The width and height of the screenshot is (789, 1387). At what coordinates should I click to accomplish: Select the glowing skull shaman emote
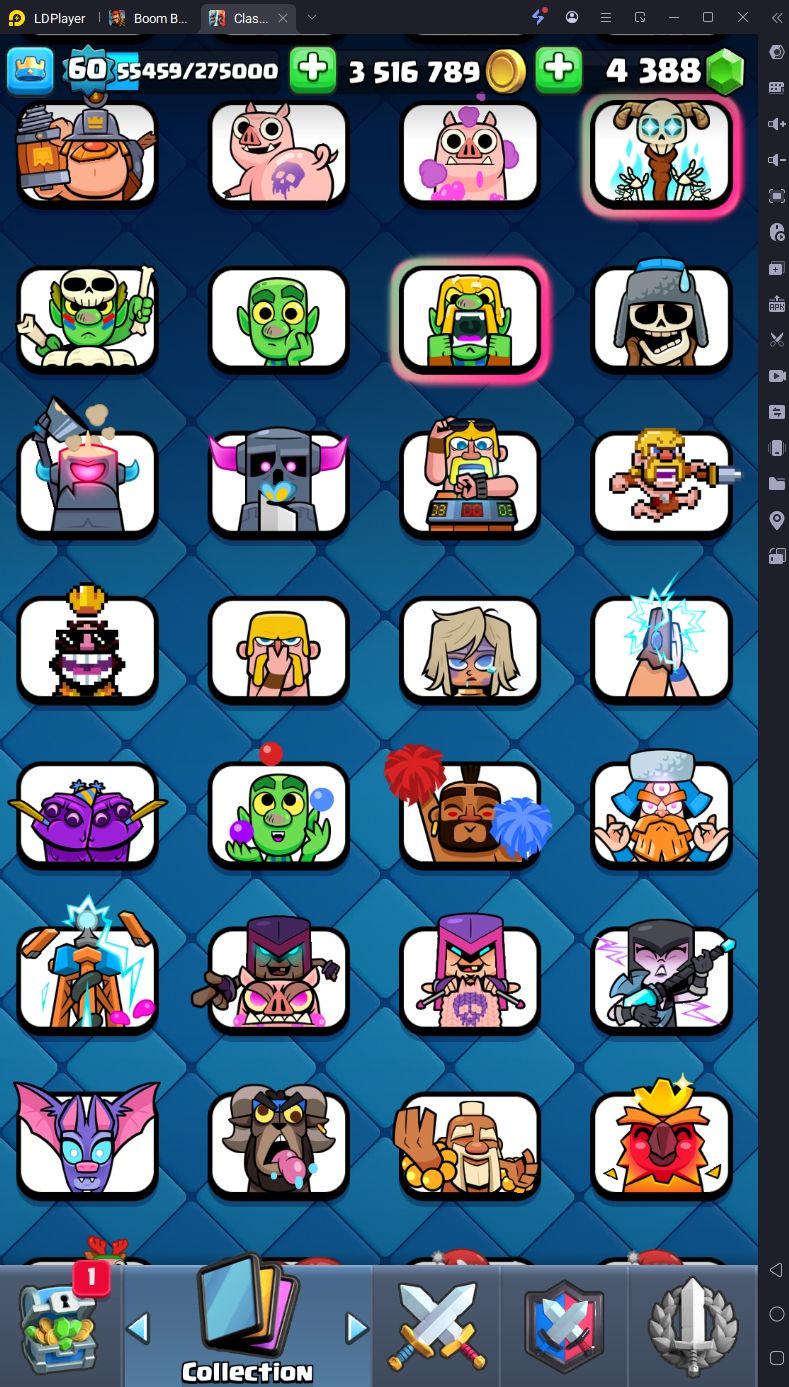(662, 153)
